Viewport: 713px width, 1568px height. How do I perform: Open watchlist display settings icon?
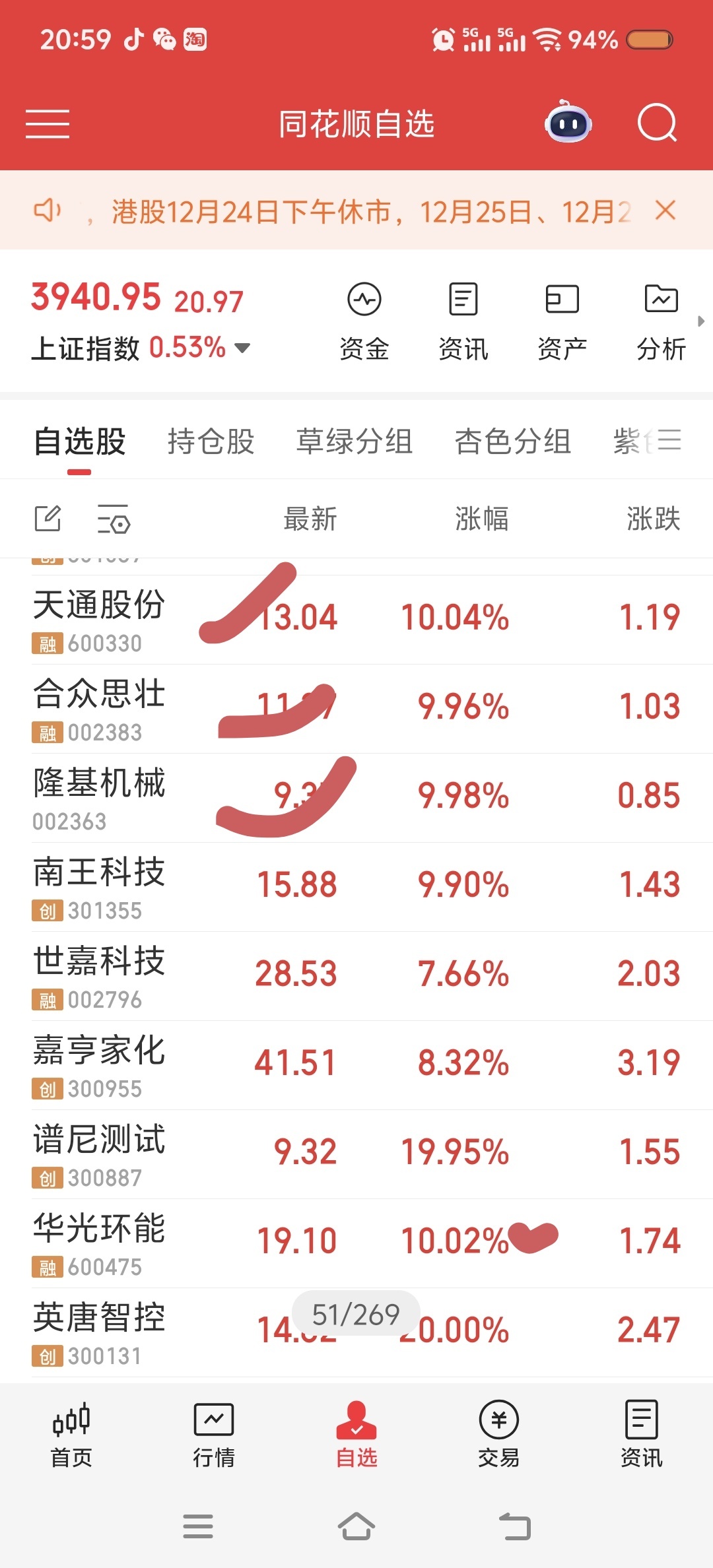(x=114, y=519)
